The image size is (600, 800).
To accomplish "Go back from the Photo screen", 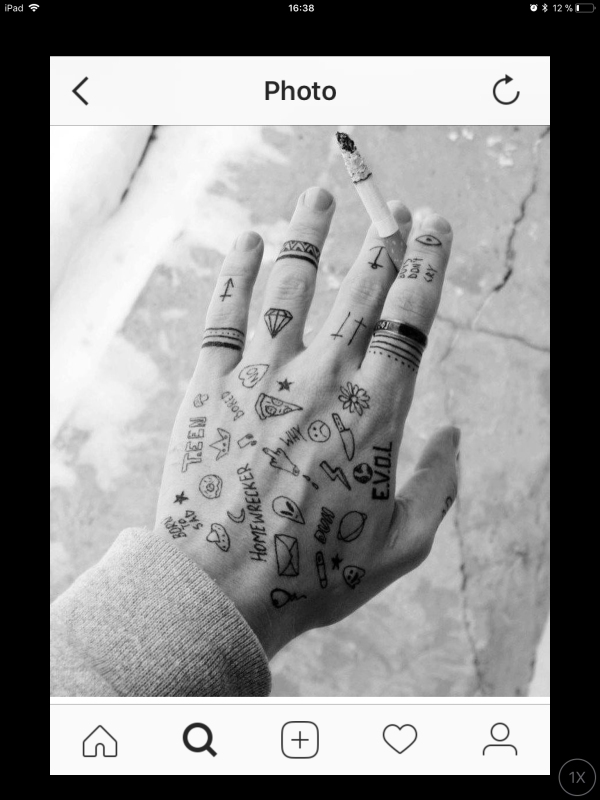I will [81, 91].
